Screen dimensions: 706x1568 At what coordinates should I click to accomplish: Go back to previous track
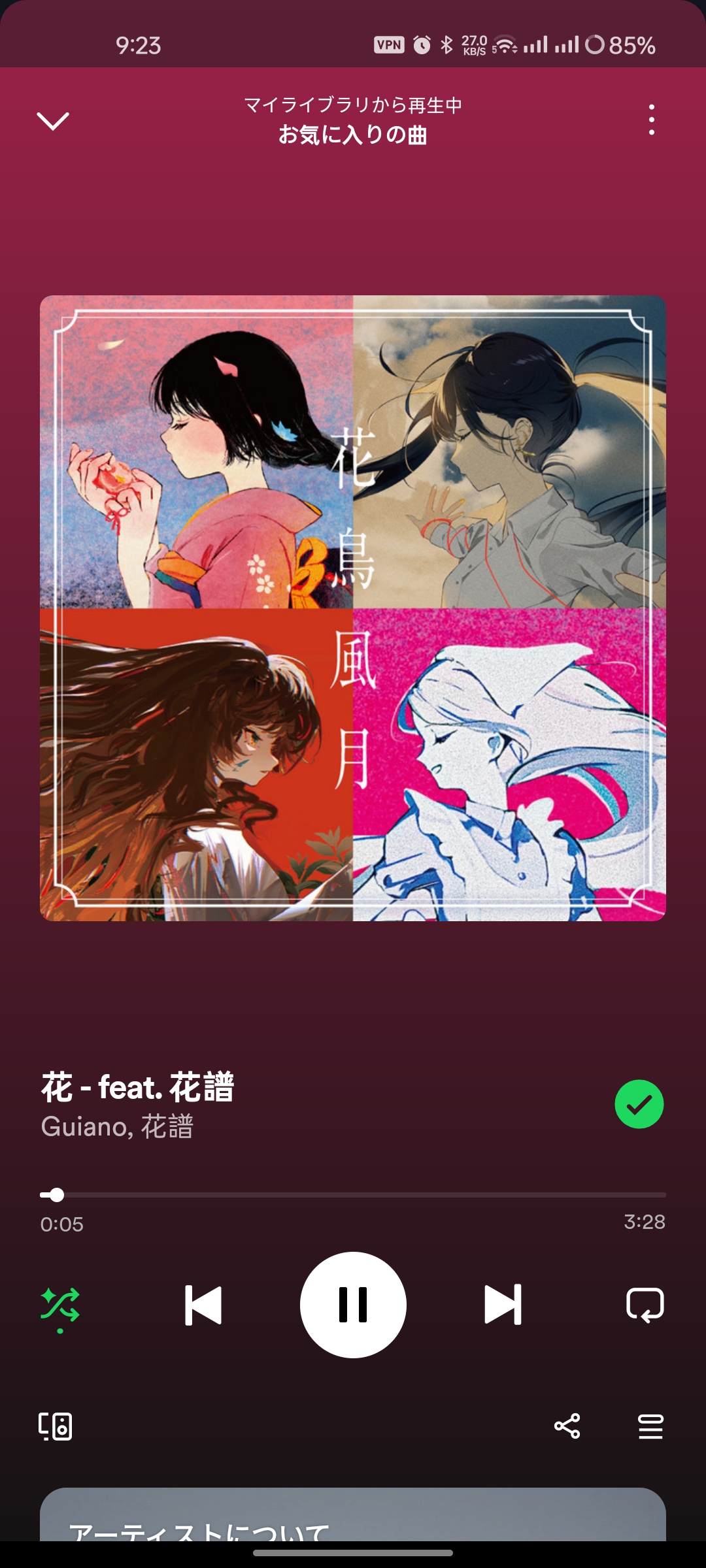coord(203,1305)
